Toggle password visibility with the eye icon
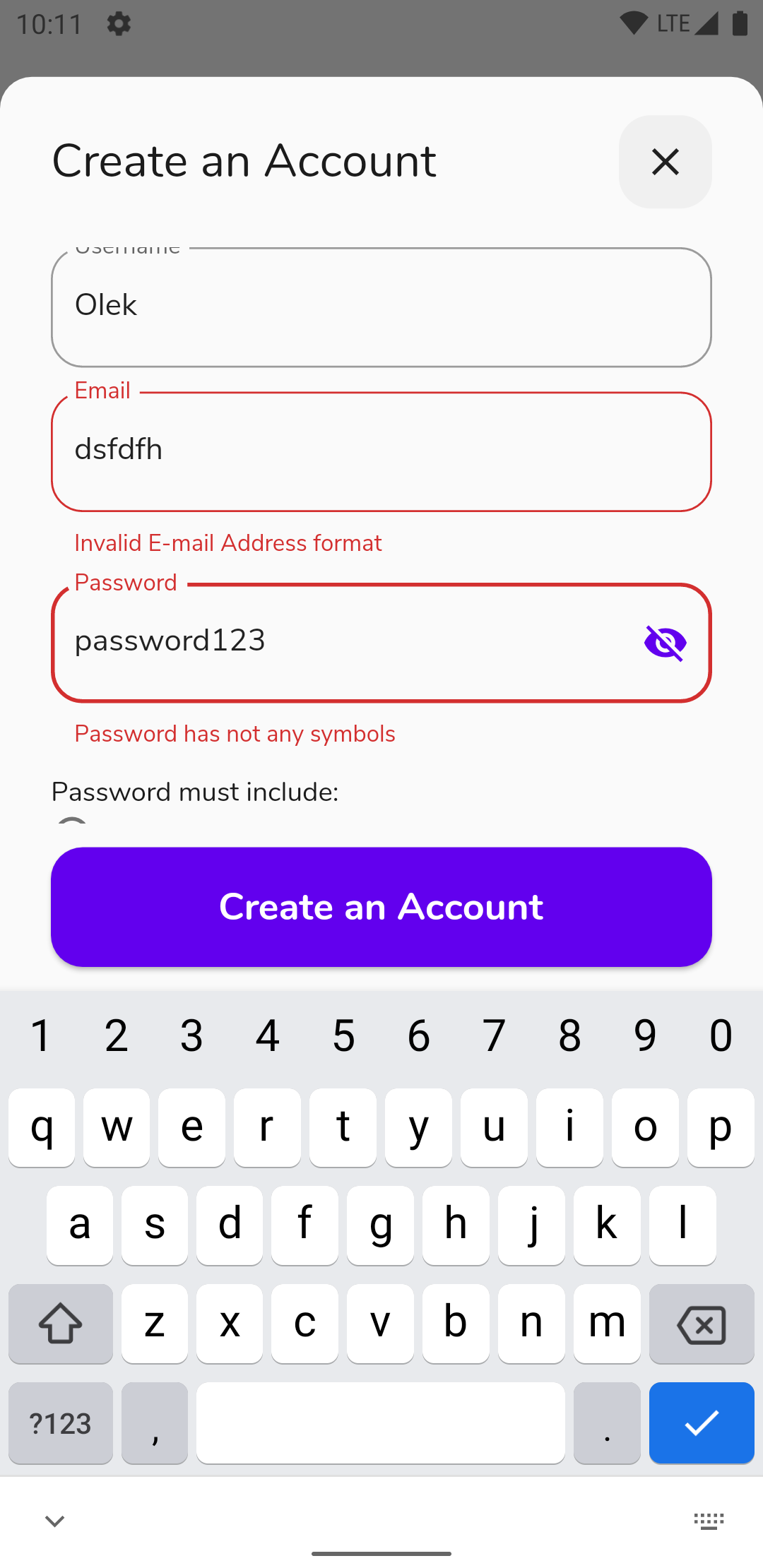This screenshot has width=763, height=1568. (x=665, y=641)
